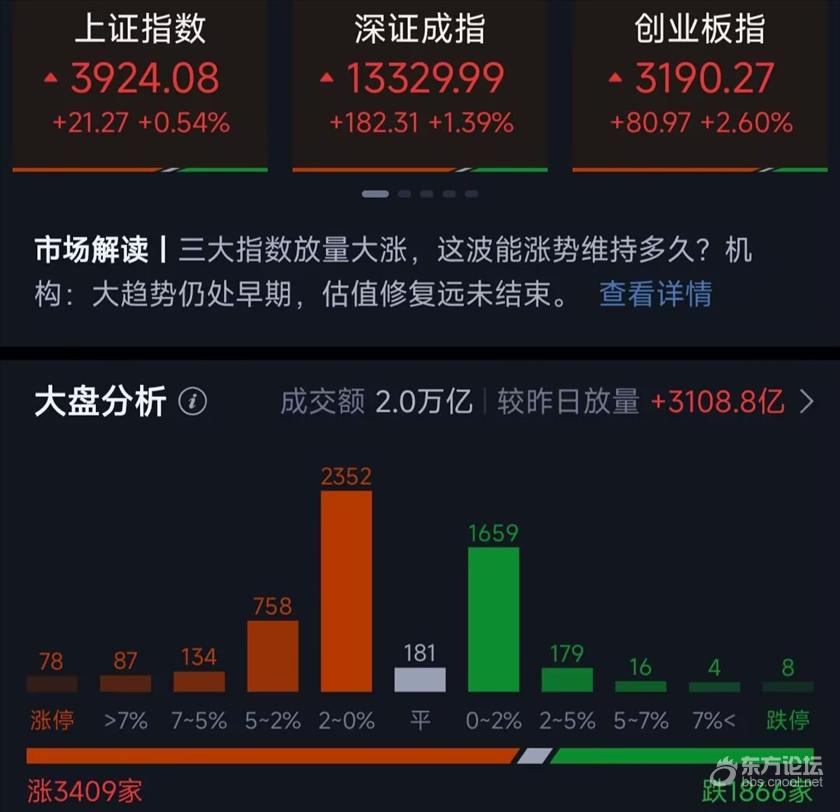Viewport: 840px width, 812px height.
Task: Tap the index cards page indicator dots
Action: click(x=420, y=194)
